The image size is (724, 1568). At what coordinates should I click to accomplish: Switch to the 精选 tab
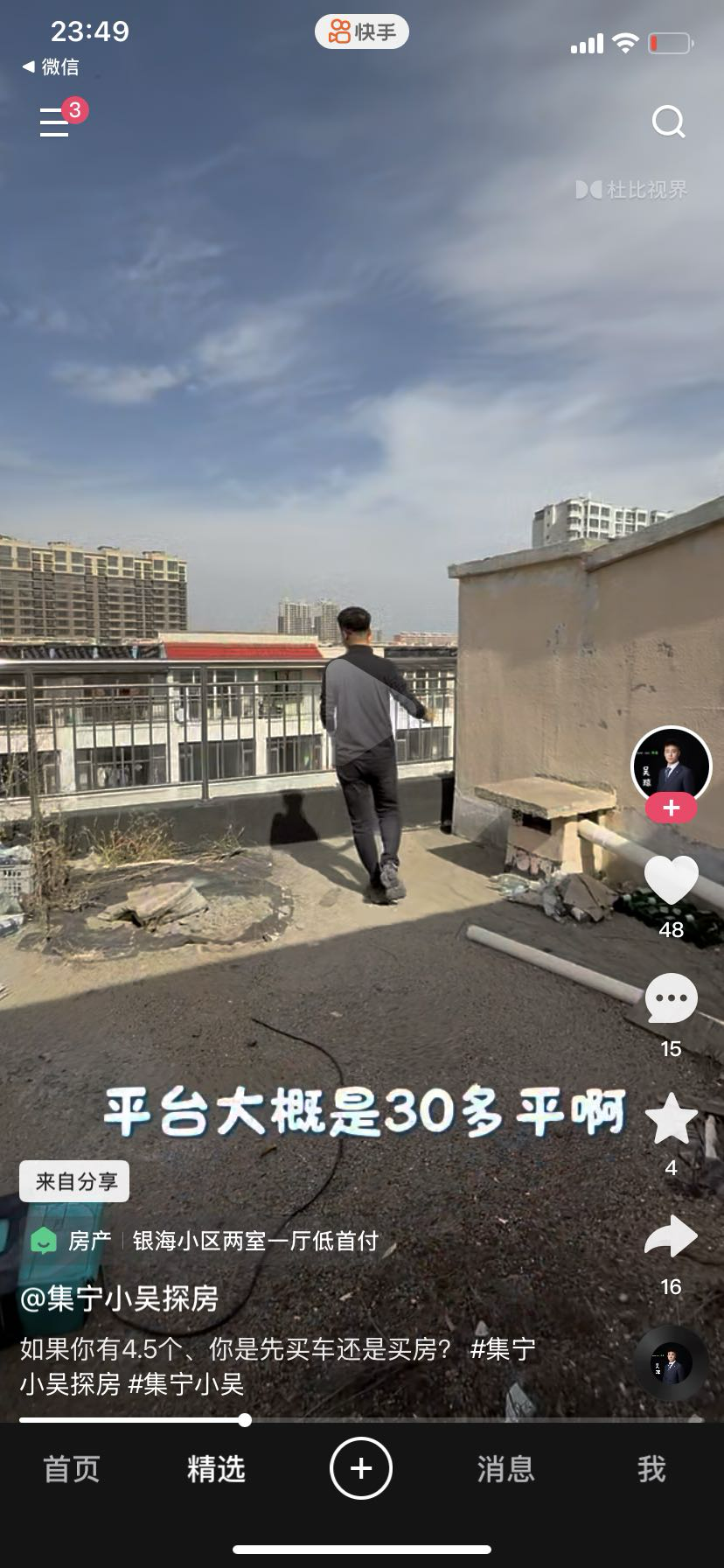point(216,1469)
